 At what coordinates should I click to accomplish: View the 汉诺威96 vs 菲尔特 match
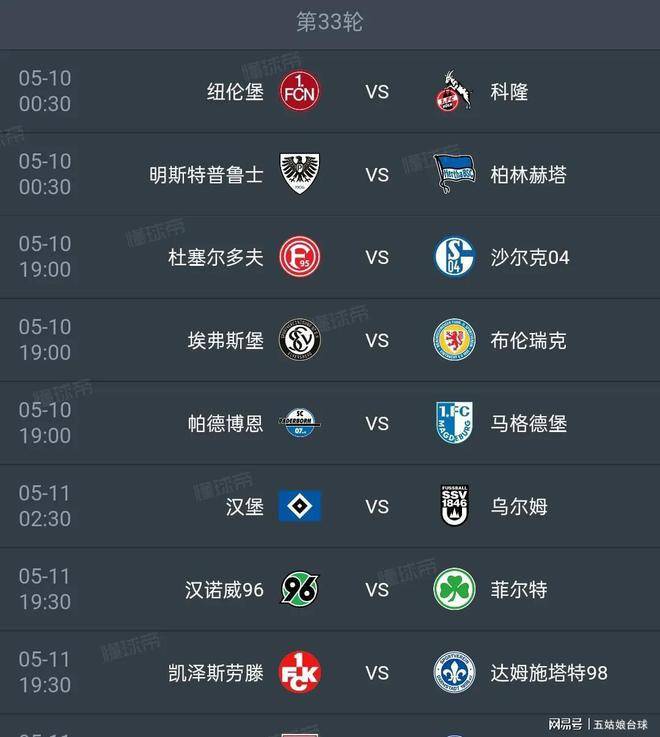pyautogui.click(x=376, y=590)
